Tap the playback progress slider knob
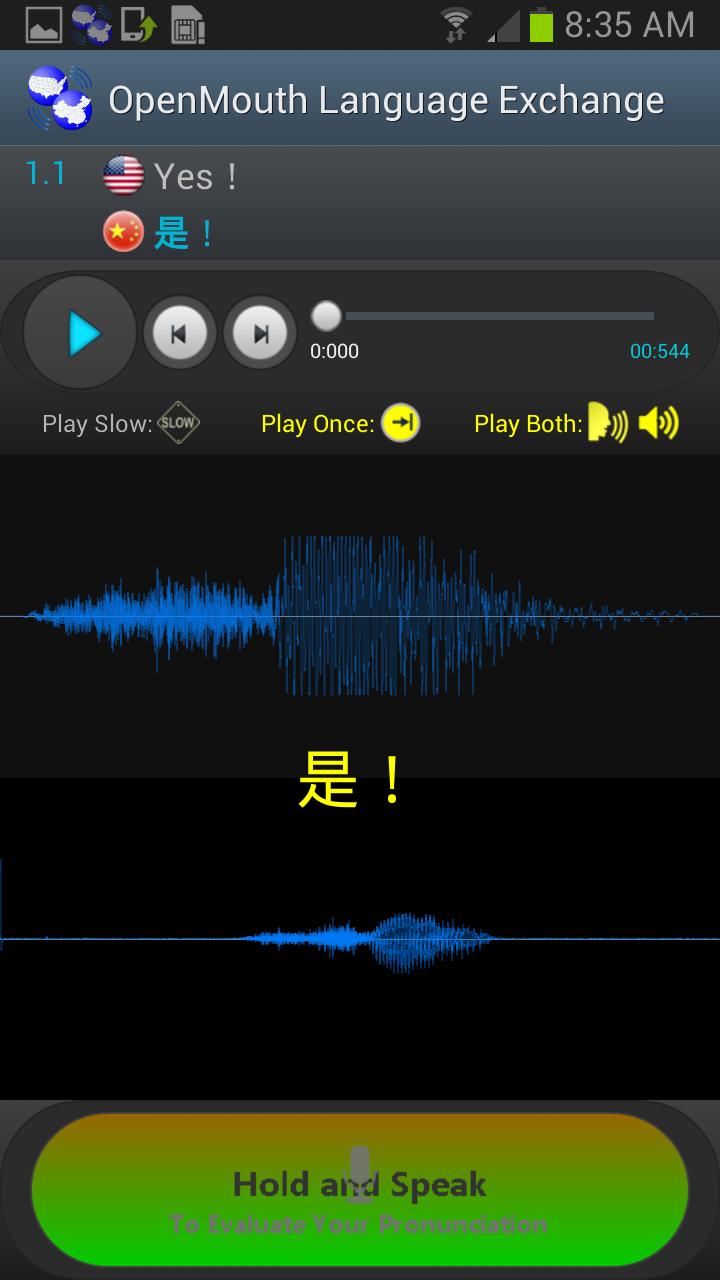The image size is (720, 1280). point(325,316)
